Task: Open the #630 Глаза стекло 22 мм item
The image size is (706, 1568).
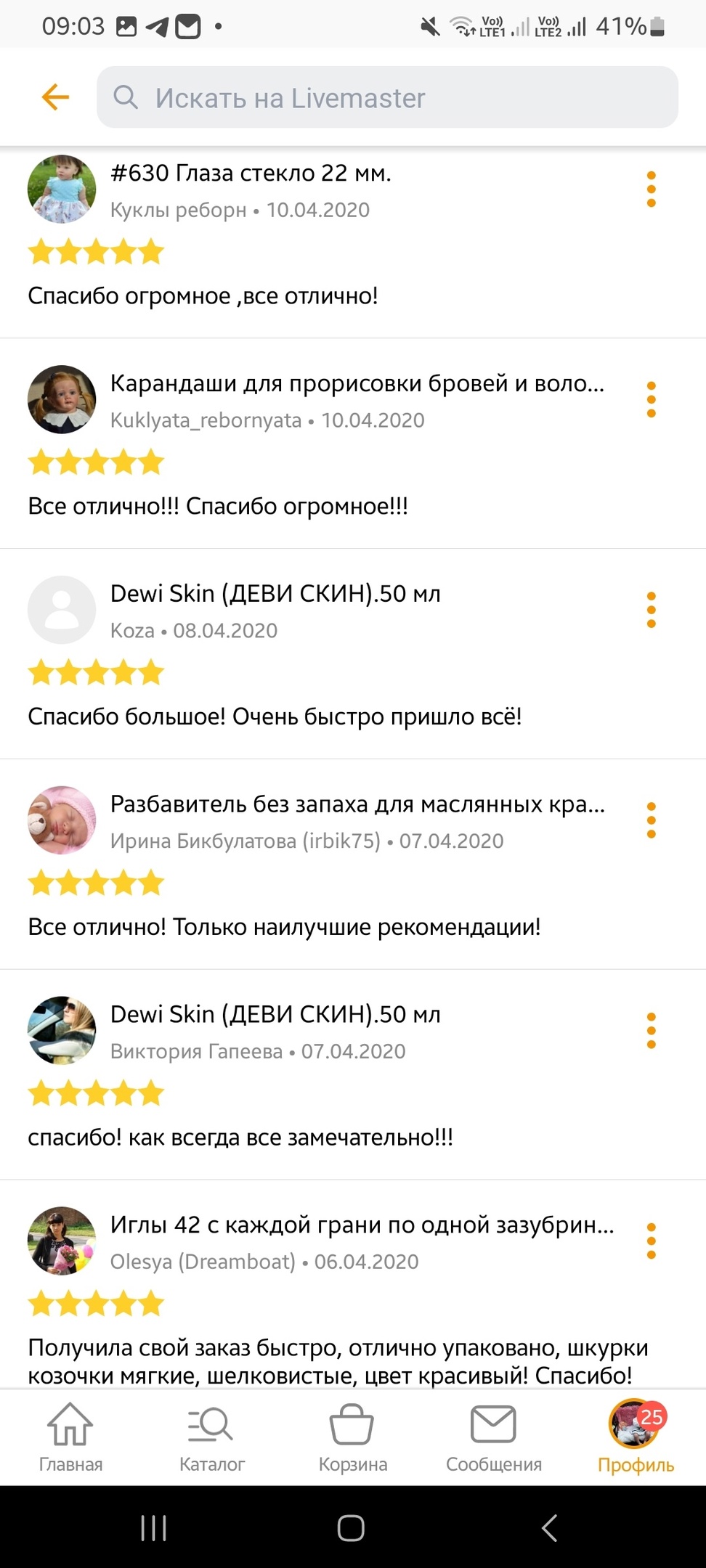Action: point(251,173)
